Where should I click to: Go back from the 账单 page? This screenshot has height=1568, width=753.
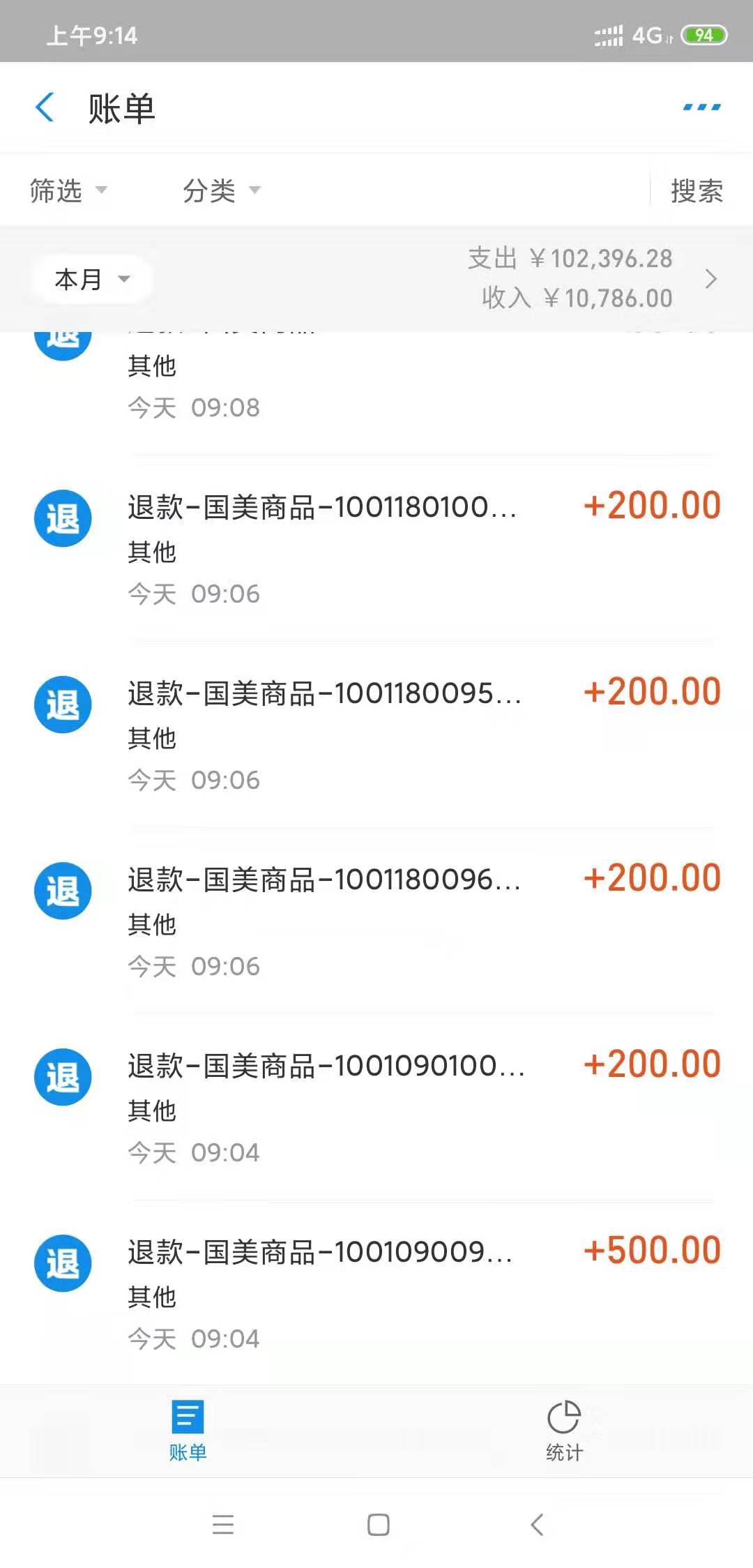[45, 108]
